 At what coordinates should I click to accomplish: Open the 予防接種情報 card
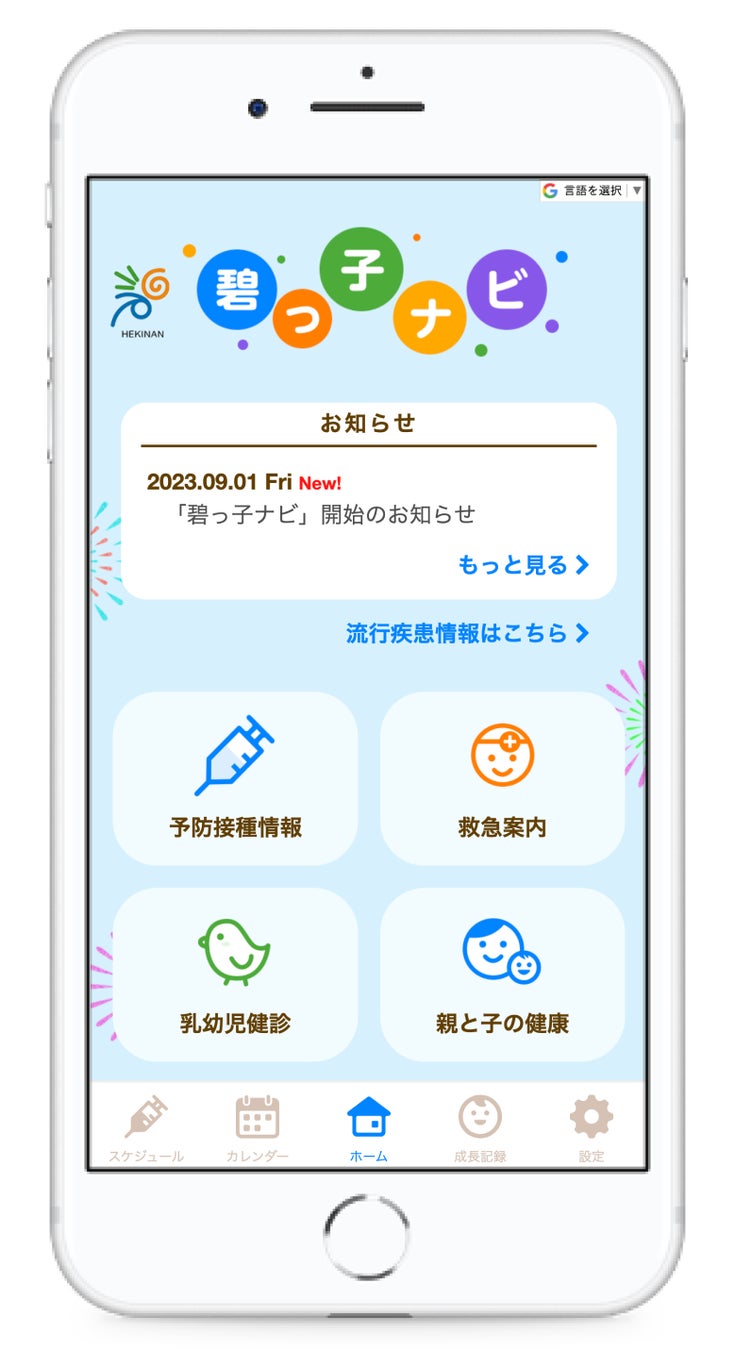(x=235, y=778)
